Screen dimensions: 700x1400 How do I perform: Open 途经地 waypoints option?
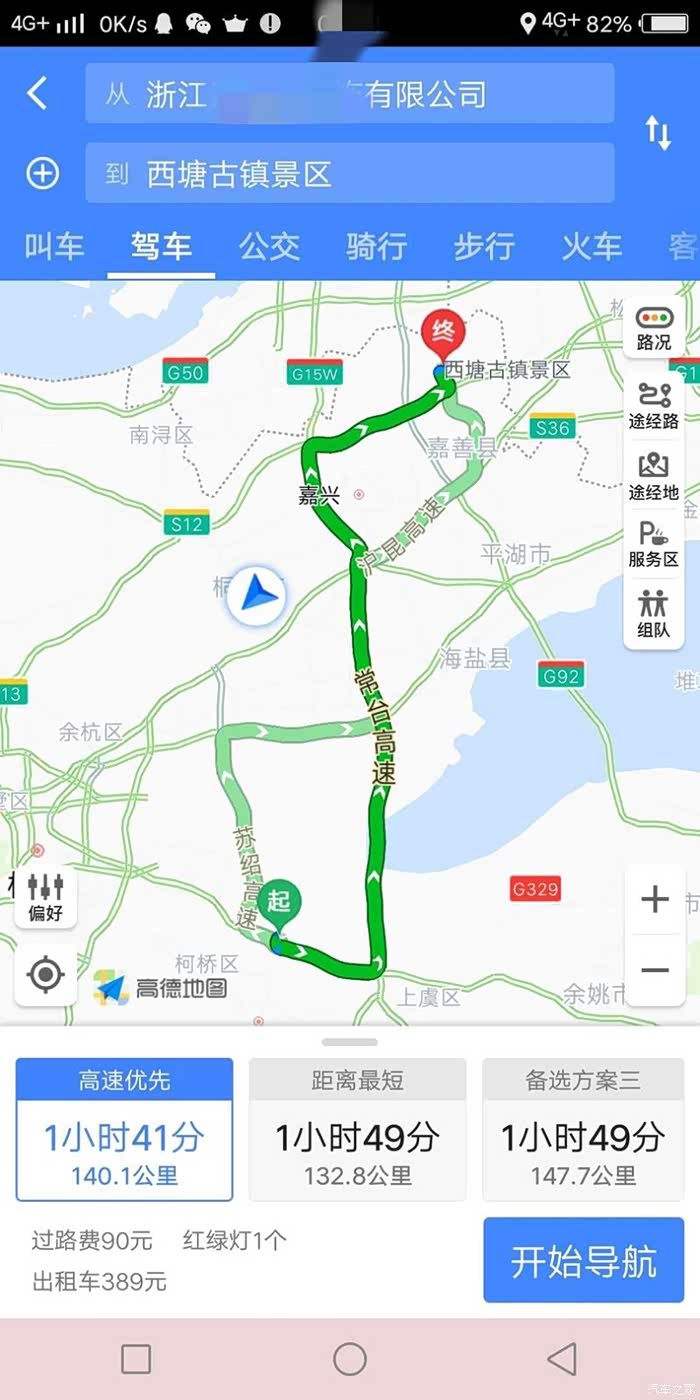point(654,476)
